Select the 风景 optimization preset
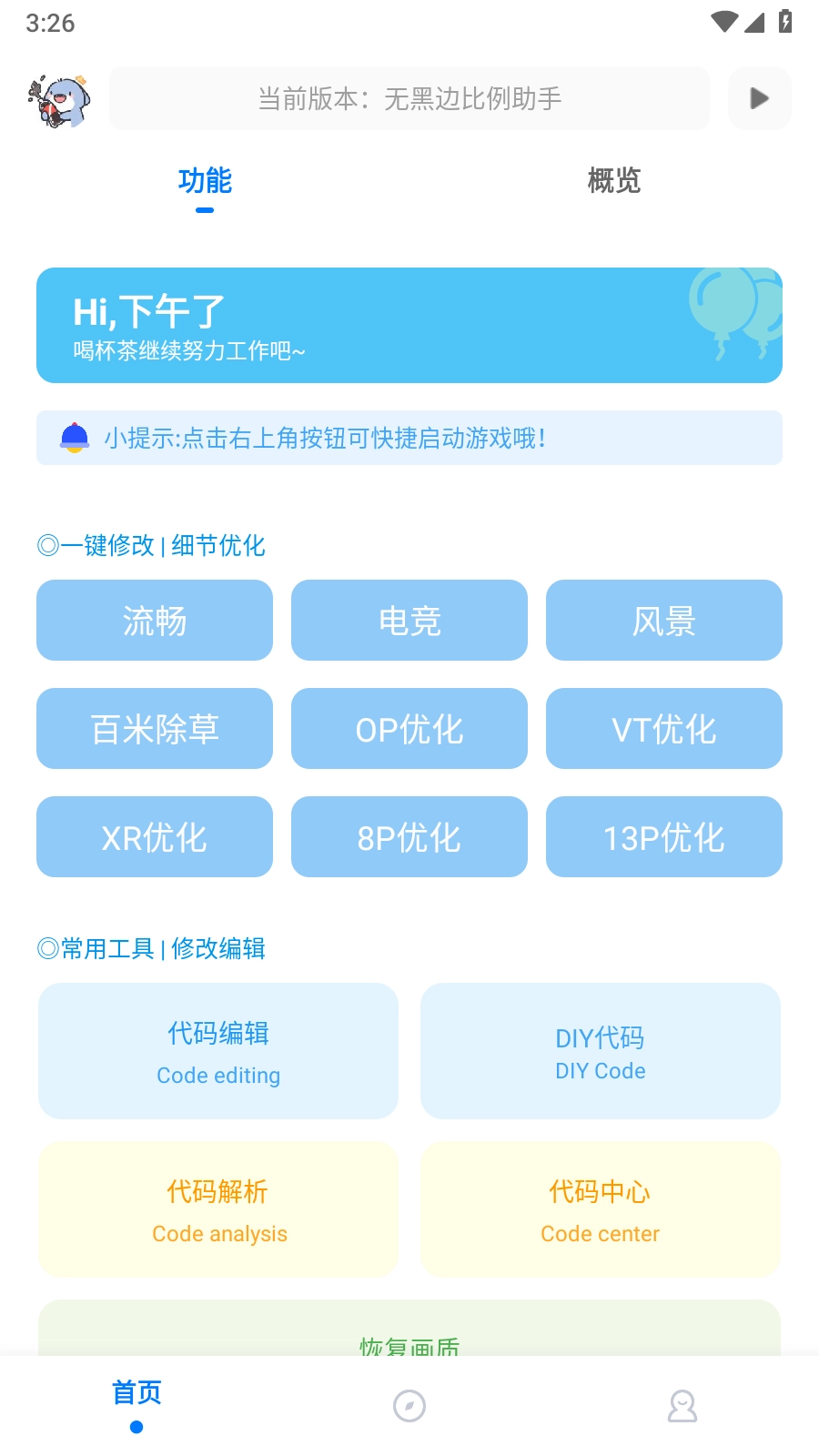The width and height of the screenshot is (819, 1456). (663, 620)
